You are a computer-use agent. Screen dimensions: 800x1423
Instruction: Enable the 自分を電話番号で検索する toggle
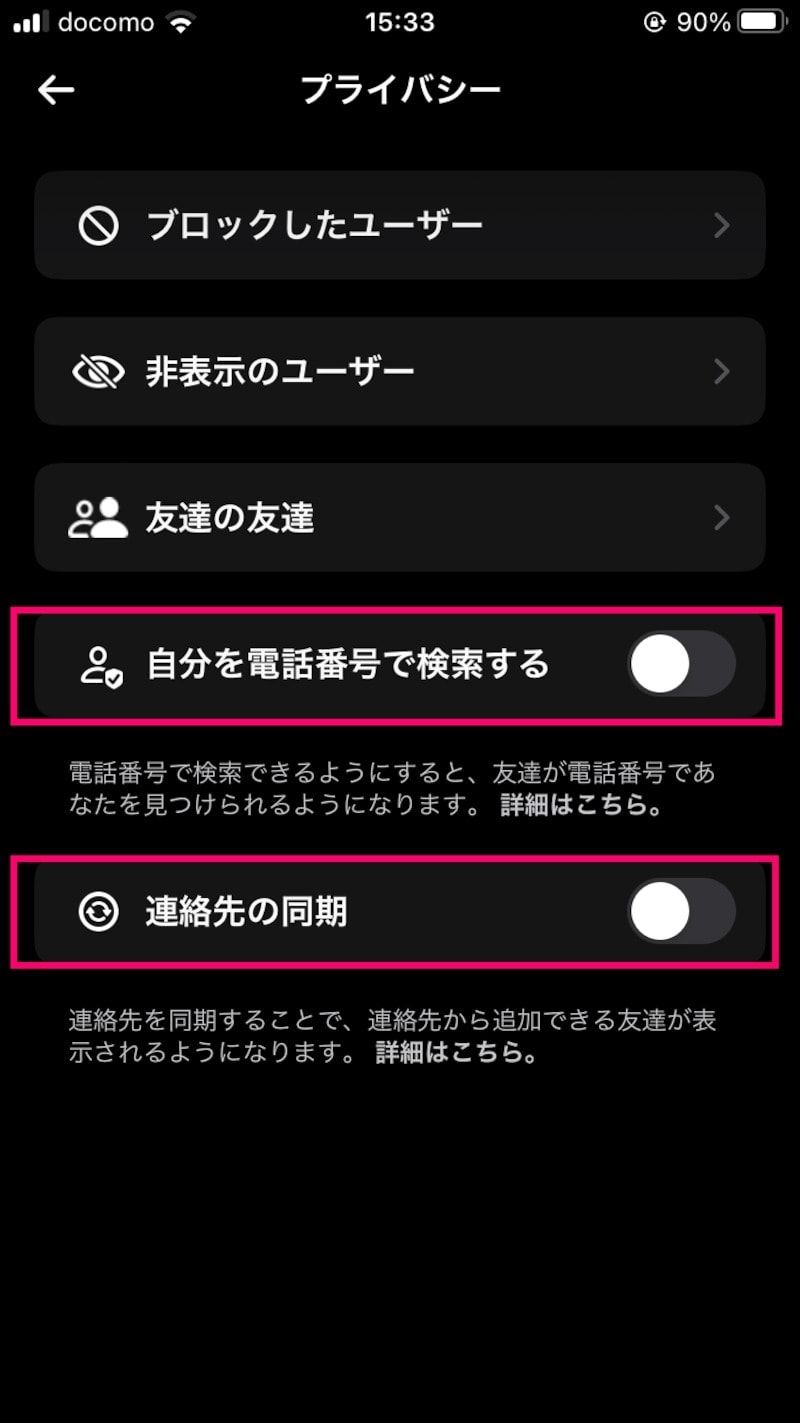click(680, 663)
